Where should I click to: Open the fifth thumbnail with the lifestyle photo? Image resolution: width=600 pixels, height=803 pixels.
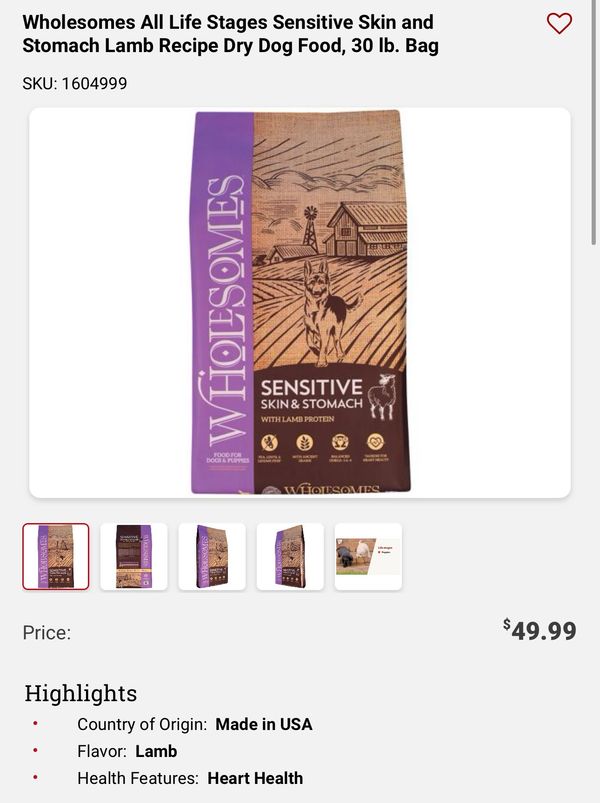368,556
